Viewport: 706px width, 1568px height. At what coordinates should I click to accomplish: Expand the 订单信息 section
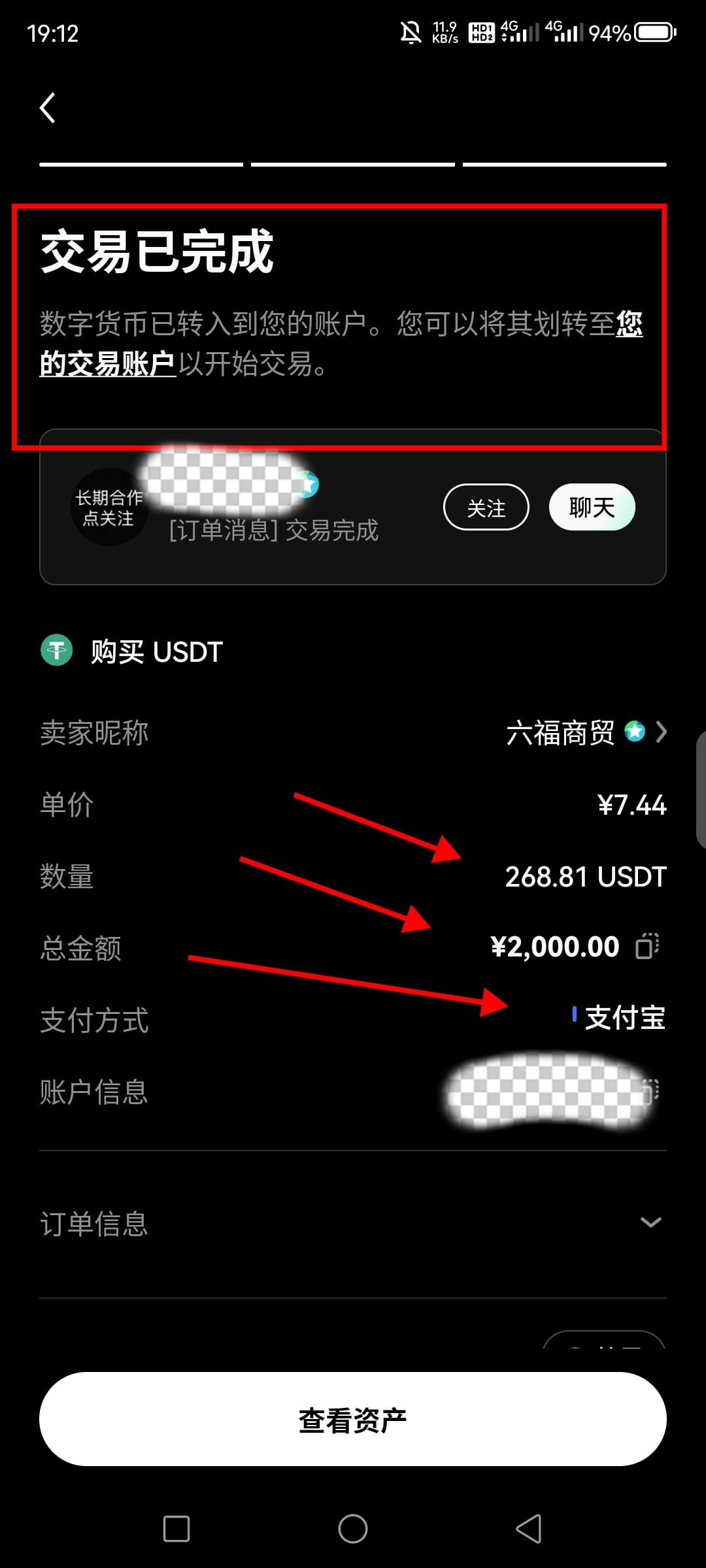pyautogui.click(x=650, y=1222)
